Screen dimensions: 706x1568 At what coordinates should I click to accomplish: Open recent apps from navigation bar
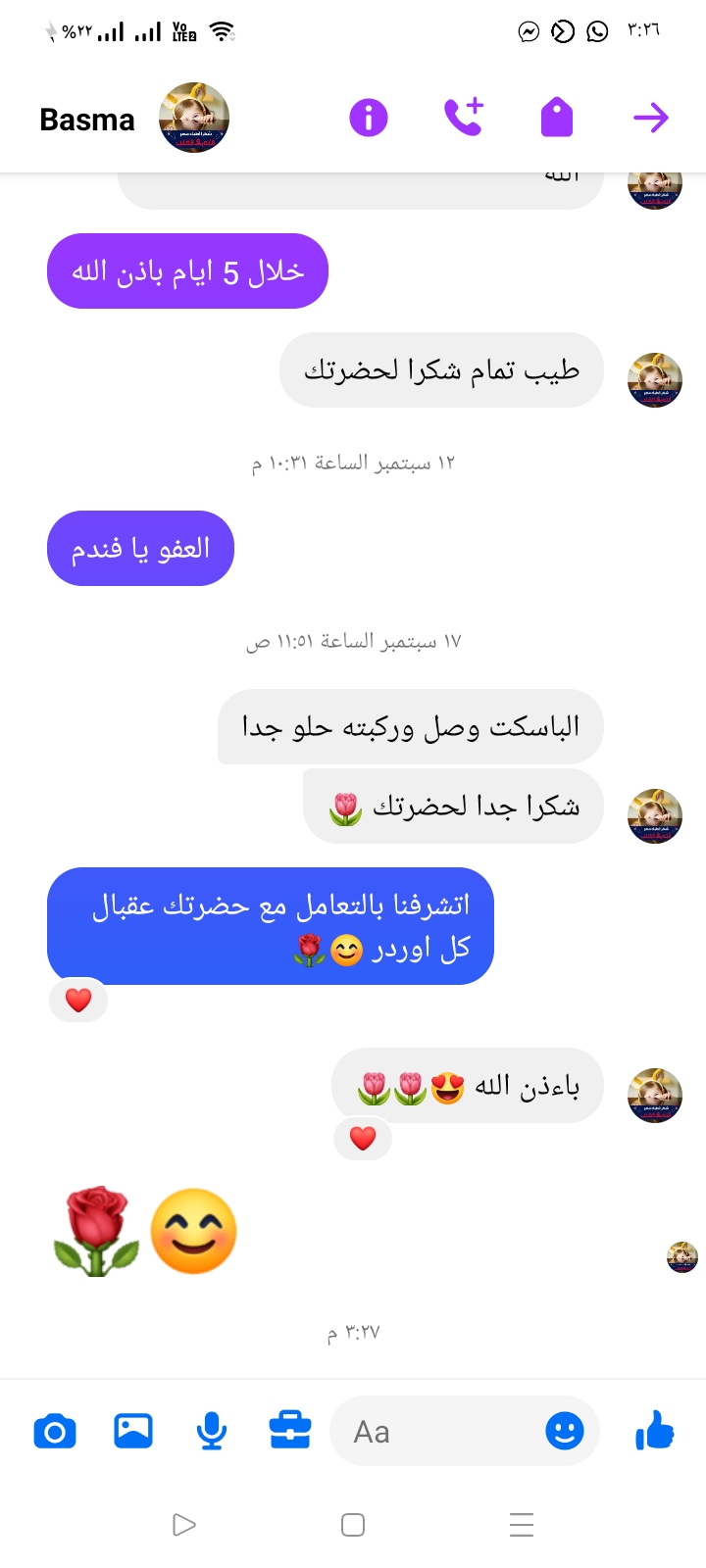point(522,1525)
